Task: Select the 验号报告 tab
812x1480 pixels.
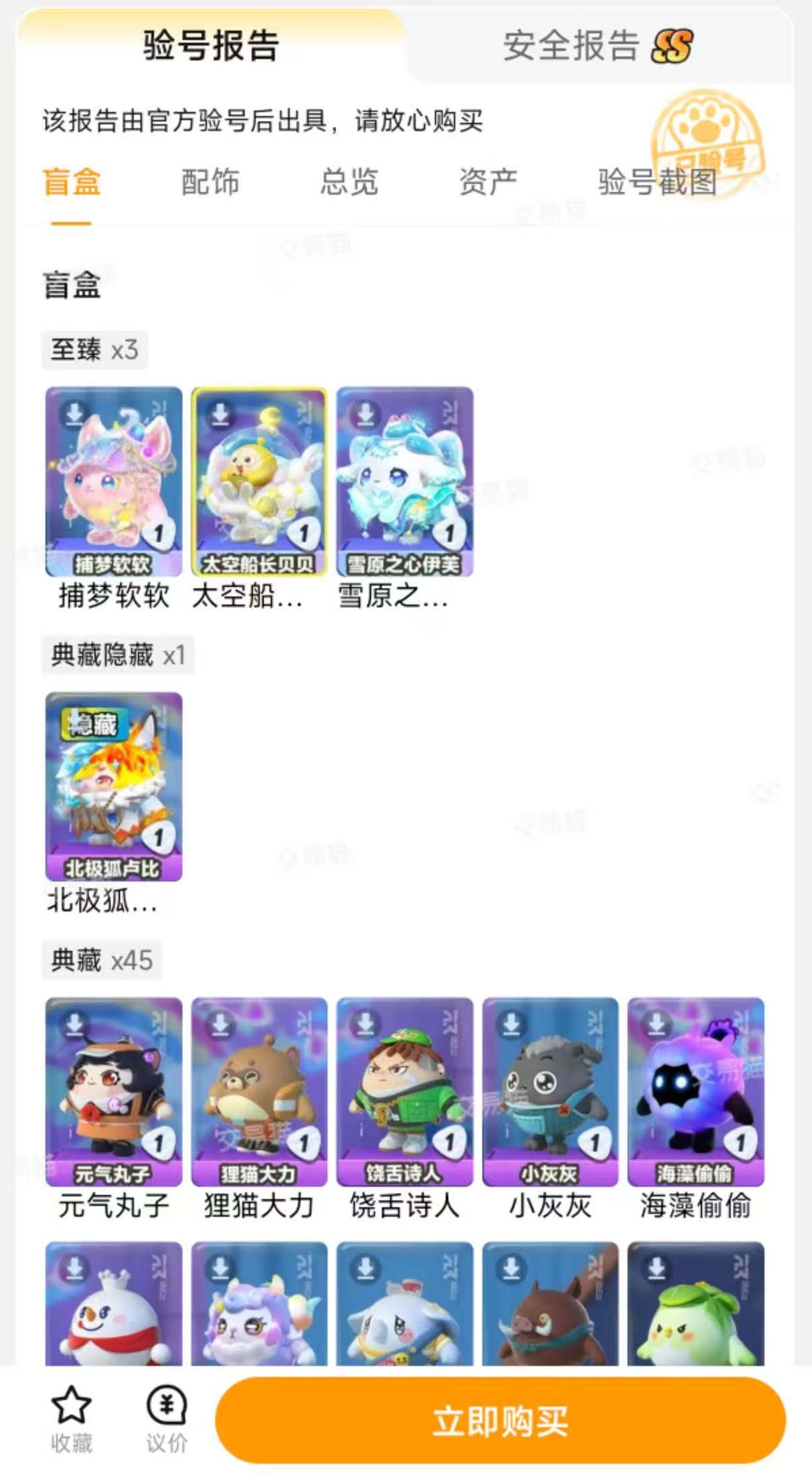Action: (211, 46)
